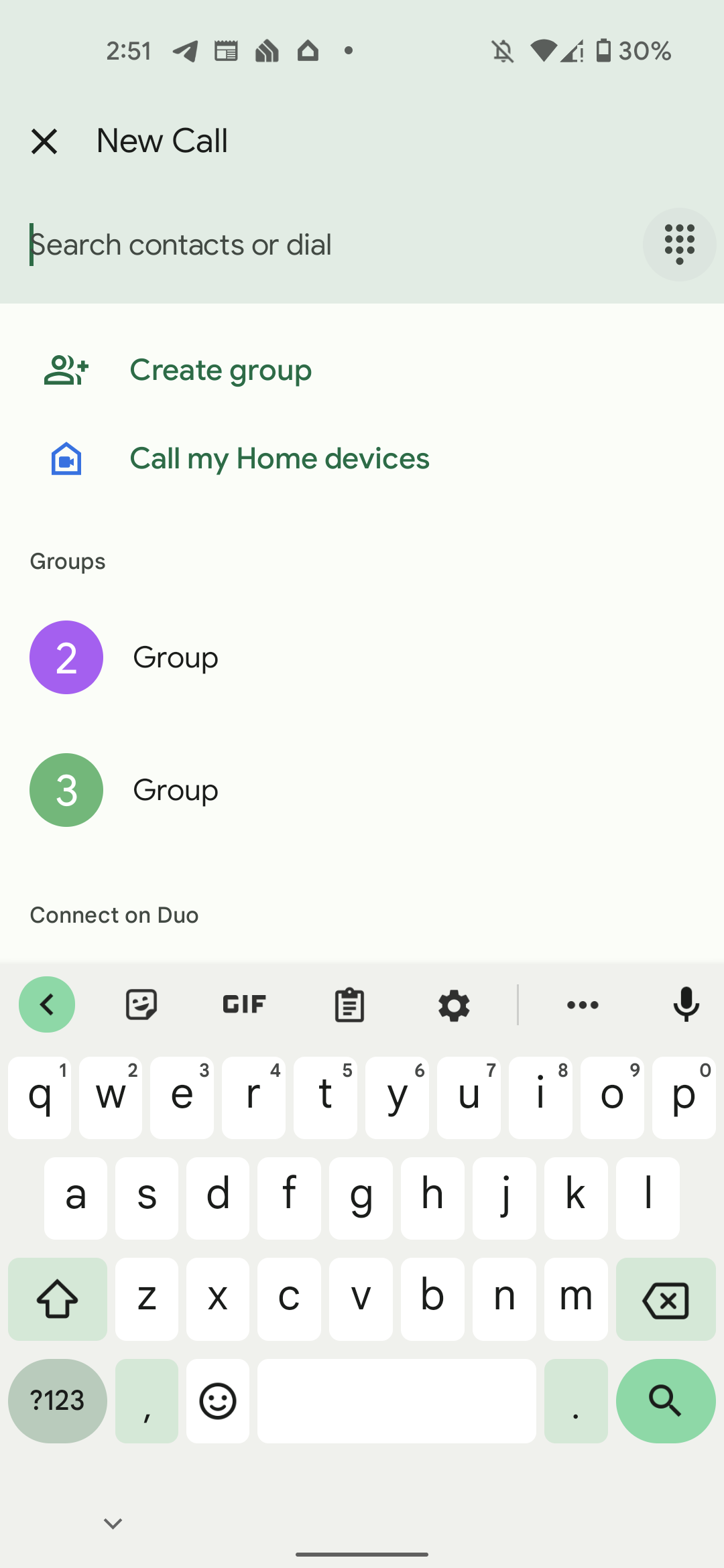Viewport: 724px width, 1568px height.
Task: Toggle the keyboard shift key
Action: coord(58,1299)
